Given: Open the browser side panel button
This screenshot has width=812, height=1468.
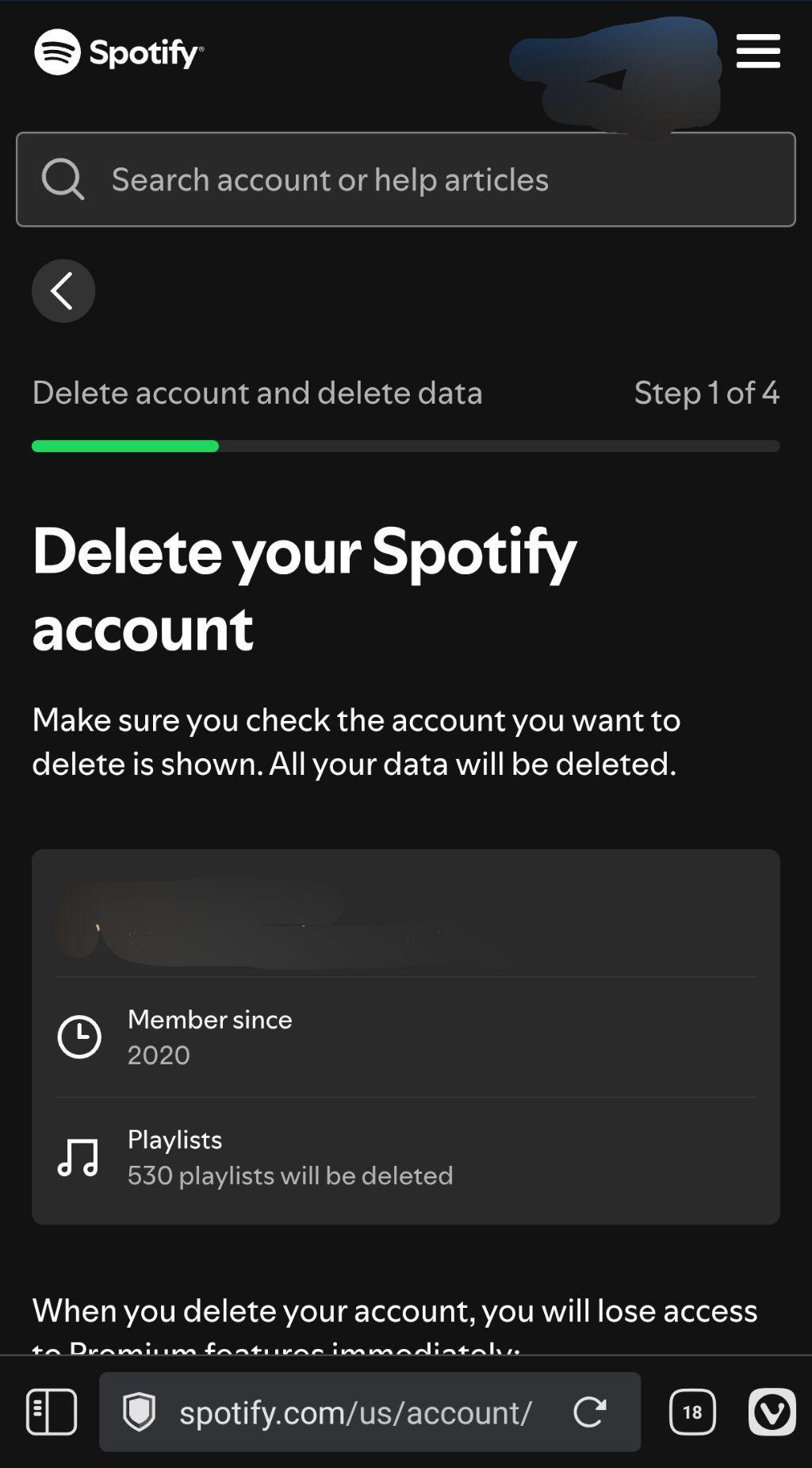Looking at the screenshot, I should [x=52, y=1412].
